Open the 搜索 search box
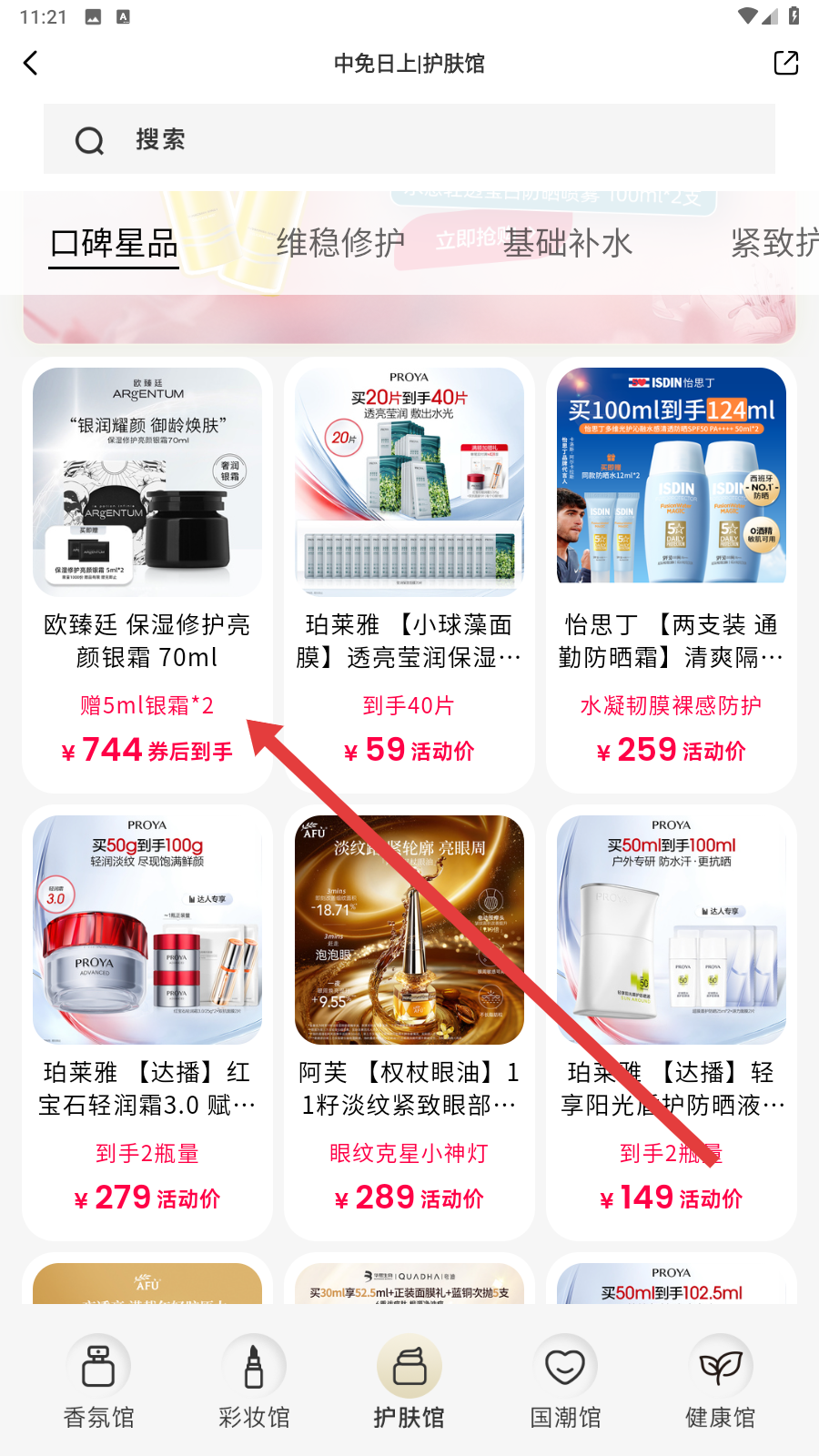The width and height of the screenshot is (819, 1456). point(409,138)
